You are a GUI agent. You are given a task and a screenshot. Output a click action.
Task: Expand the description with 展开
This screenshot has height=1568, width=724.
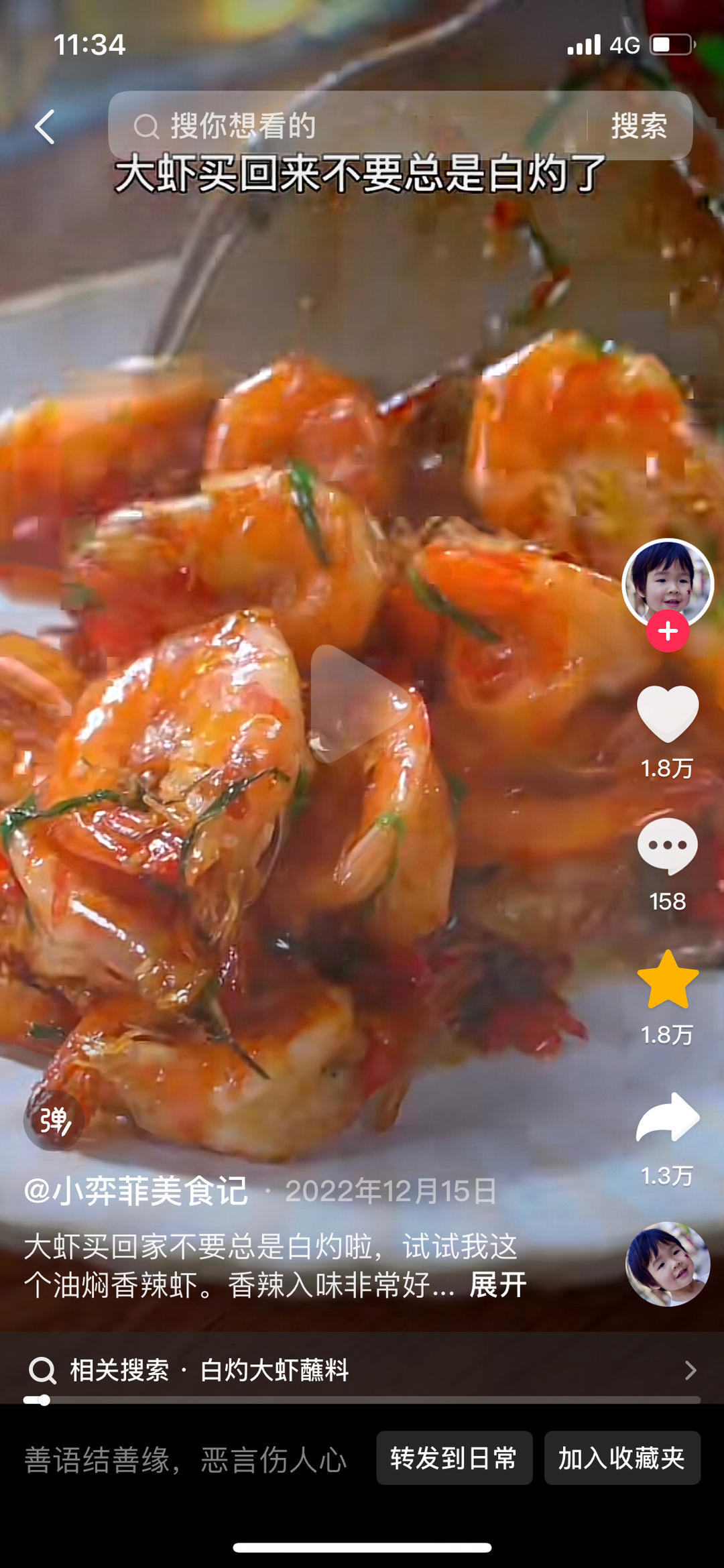[x=497, y=1285]
